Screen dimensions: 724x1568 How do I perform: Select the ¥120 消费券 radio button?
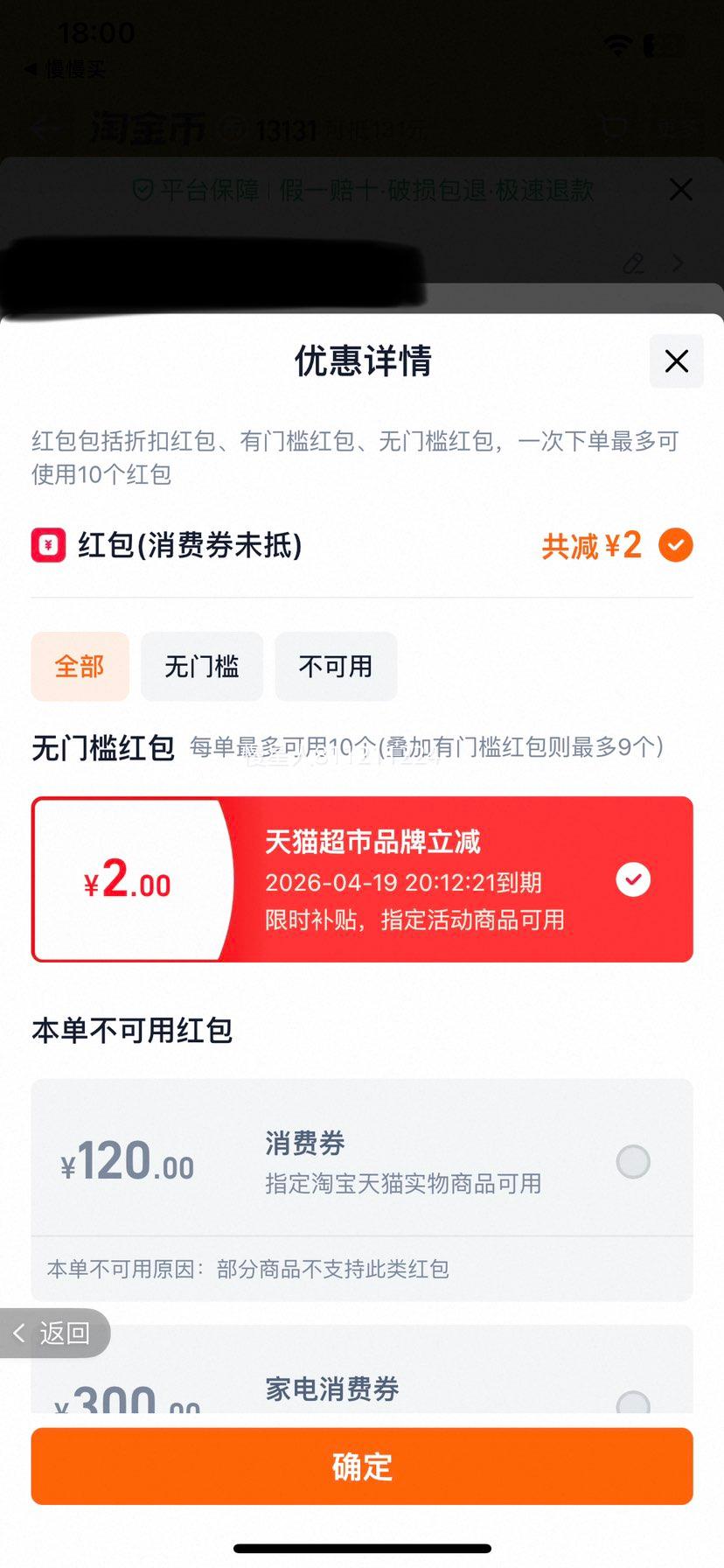tap(632, 1160)
